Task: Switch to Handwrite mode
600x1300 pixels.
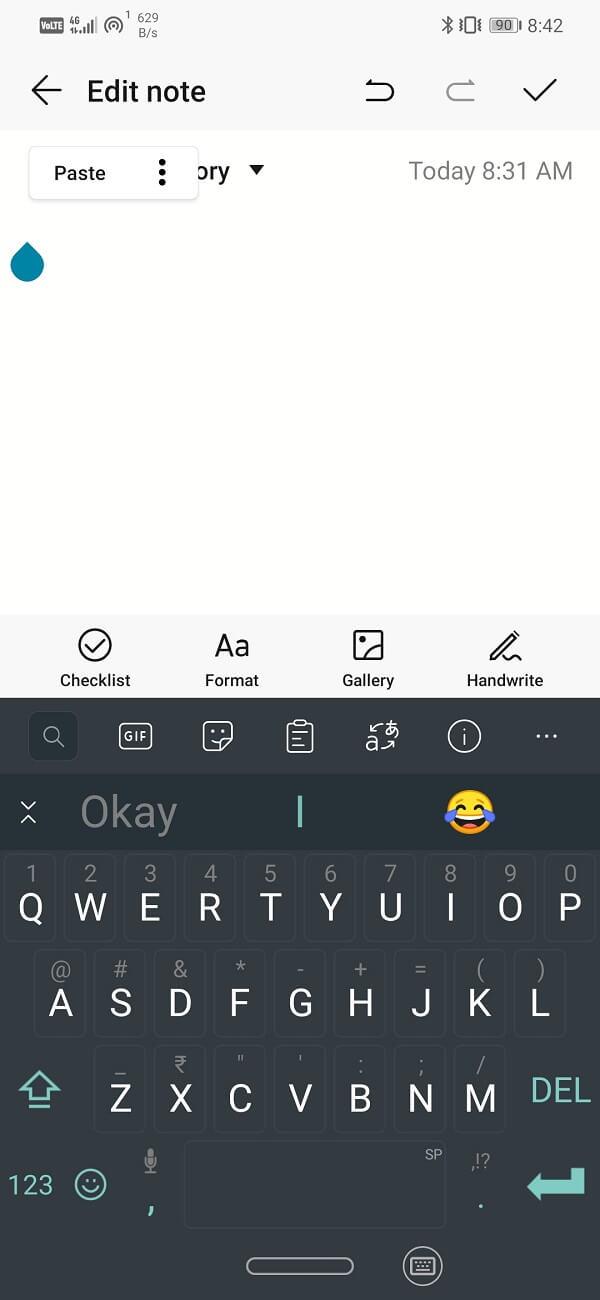Action: point(505,657)
